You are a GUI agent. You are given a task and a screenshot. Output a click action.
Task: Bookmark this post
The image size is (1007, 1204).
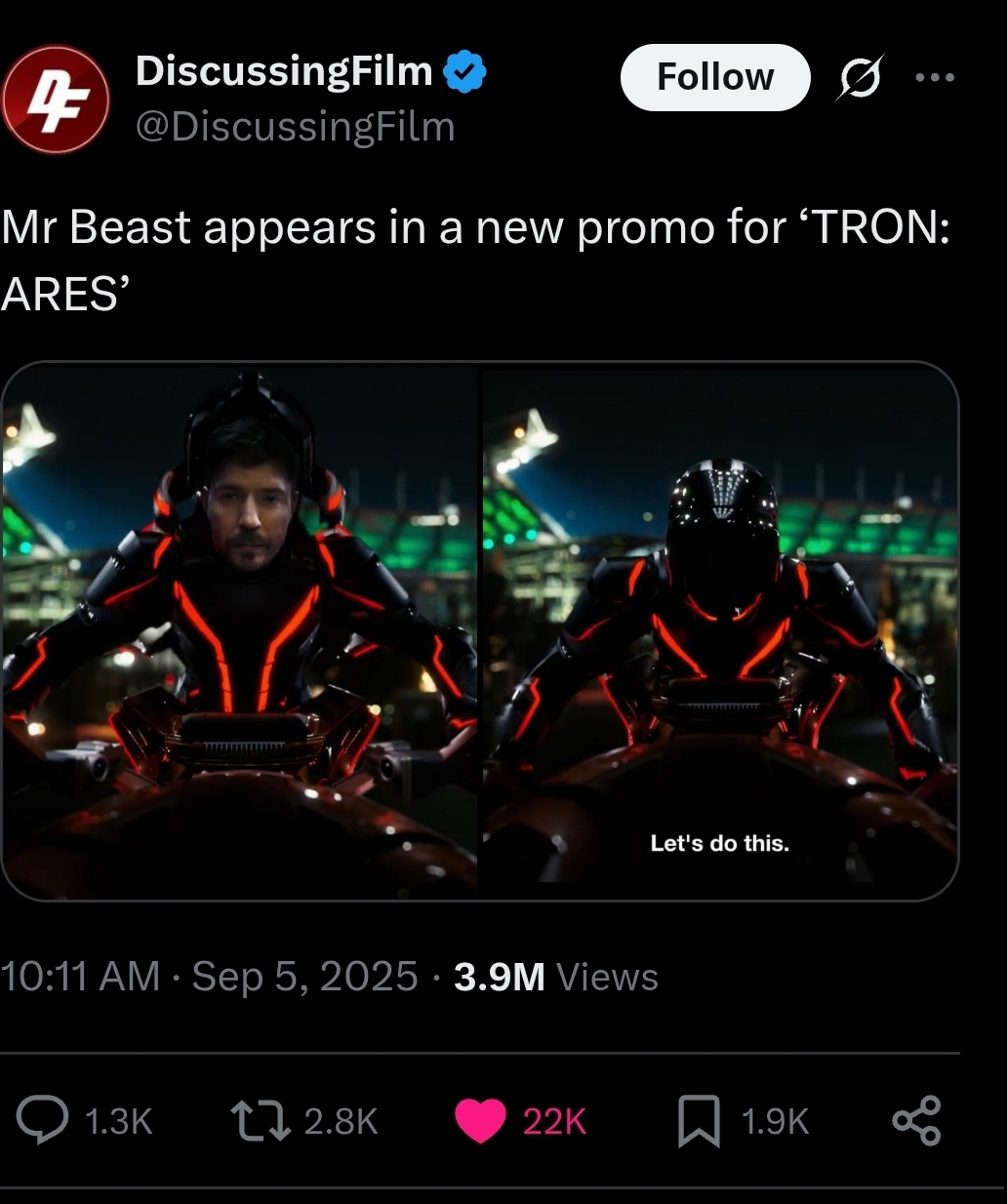pos(699,1120)
